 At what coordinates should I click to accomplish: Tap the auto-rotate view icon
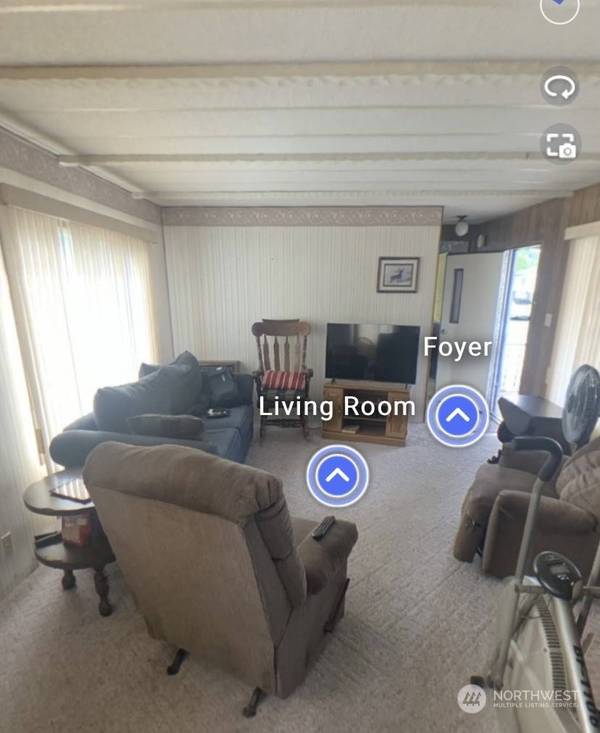click(560, 86)
